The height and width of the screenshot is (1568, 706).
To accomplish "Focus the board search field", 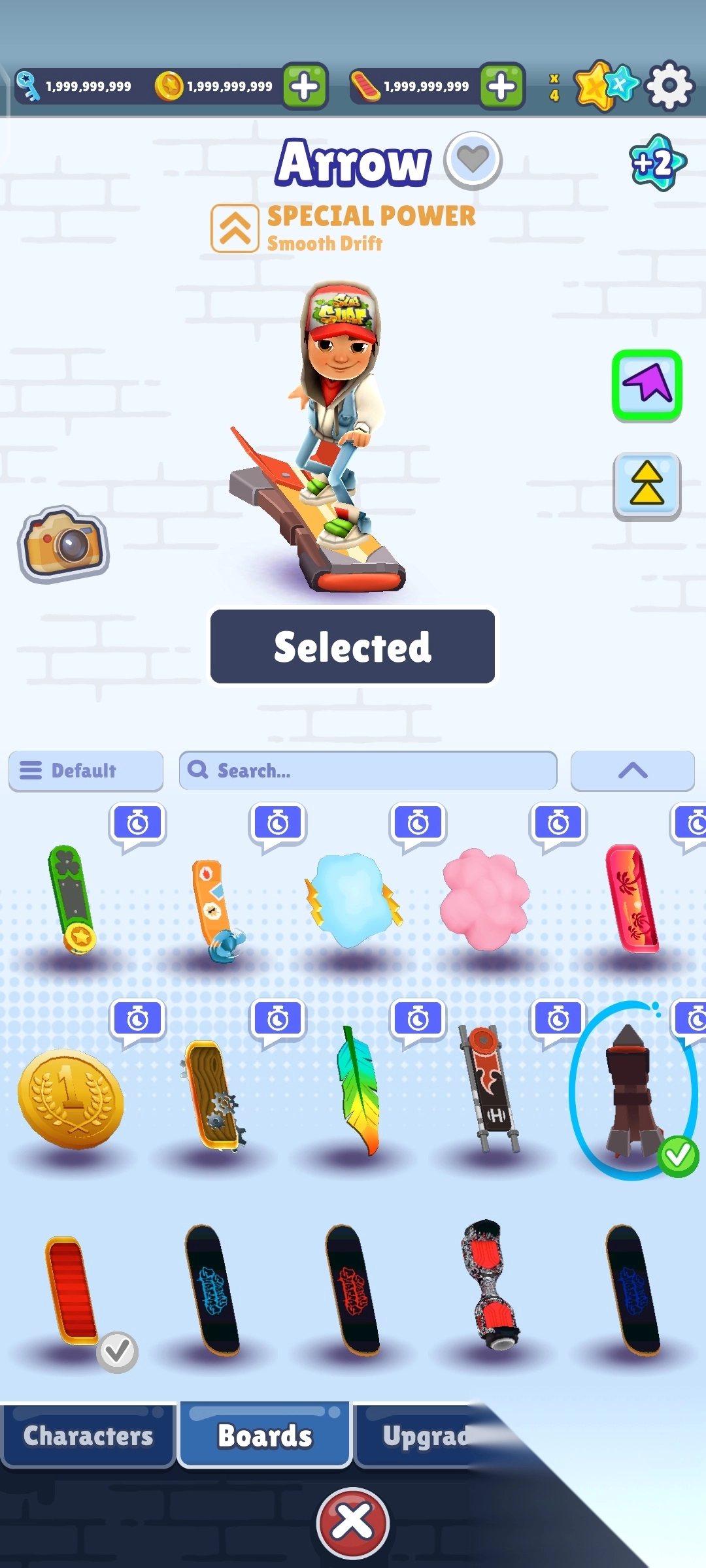I will point(368,771).
